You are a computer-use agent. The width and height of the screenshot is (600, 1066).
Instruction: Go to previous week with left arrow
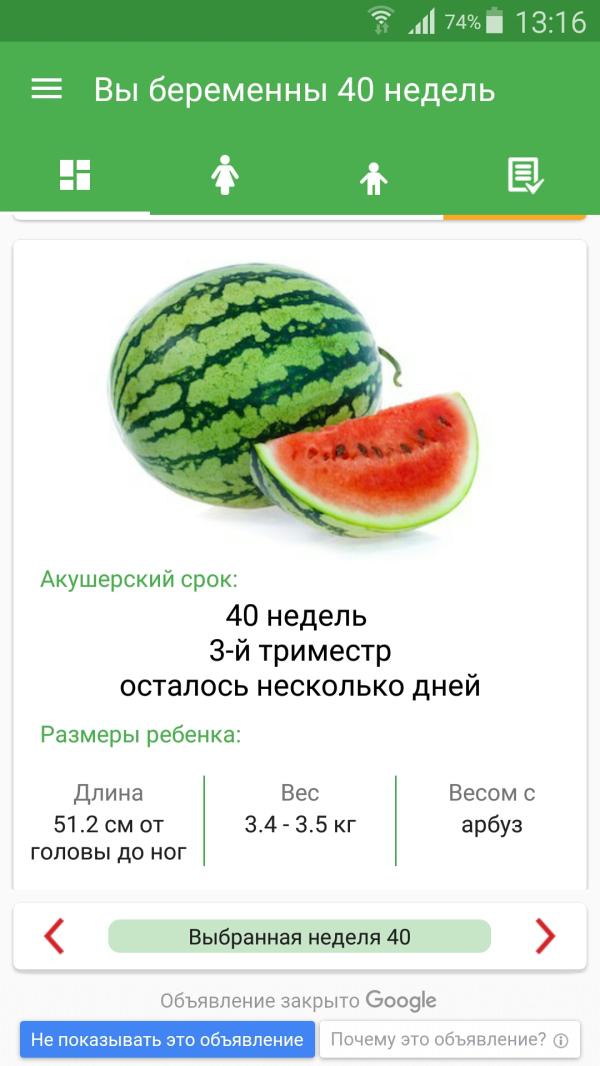click(55, 936)
